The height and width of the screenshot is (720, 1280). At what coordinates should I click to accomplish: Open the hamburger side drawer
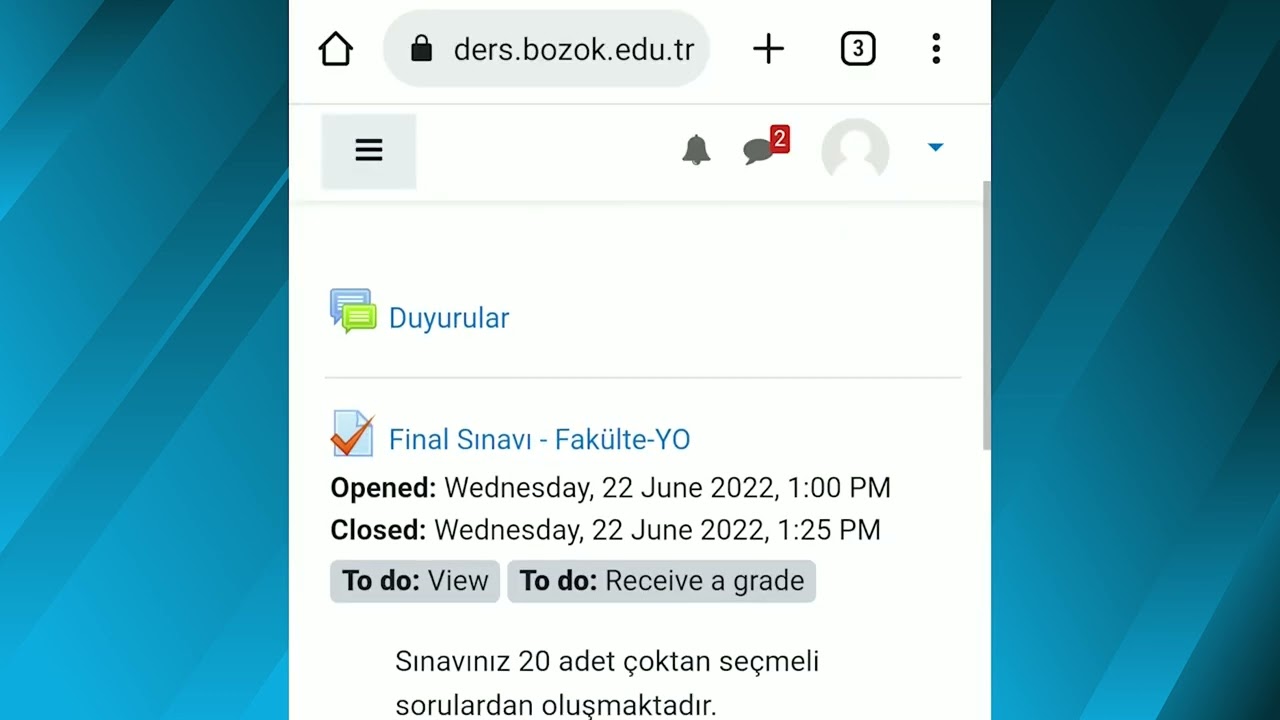click(368, 151)
